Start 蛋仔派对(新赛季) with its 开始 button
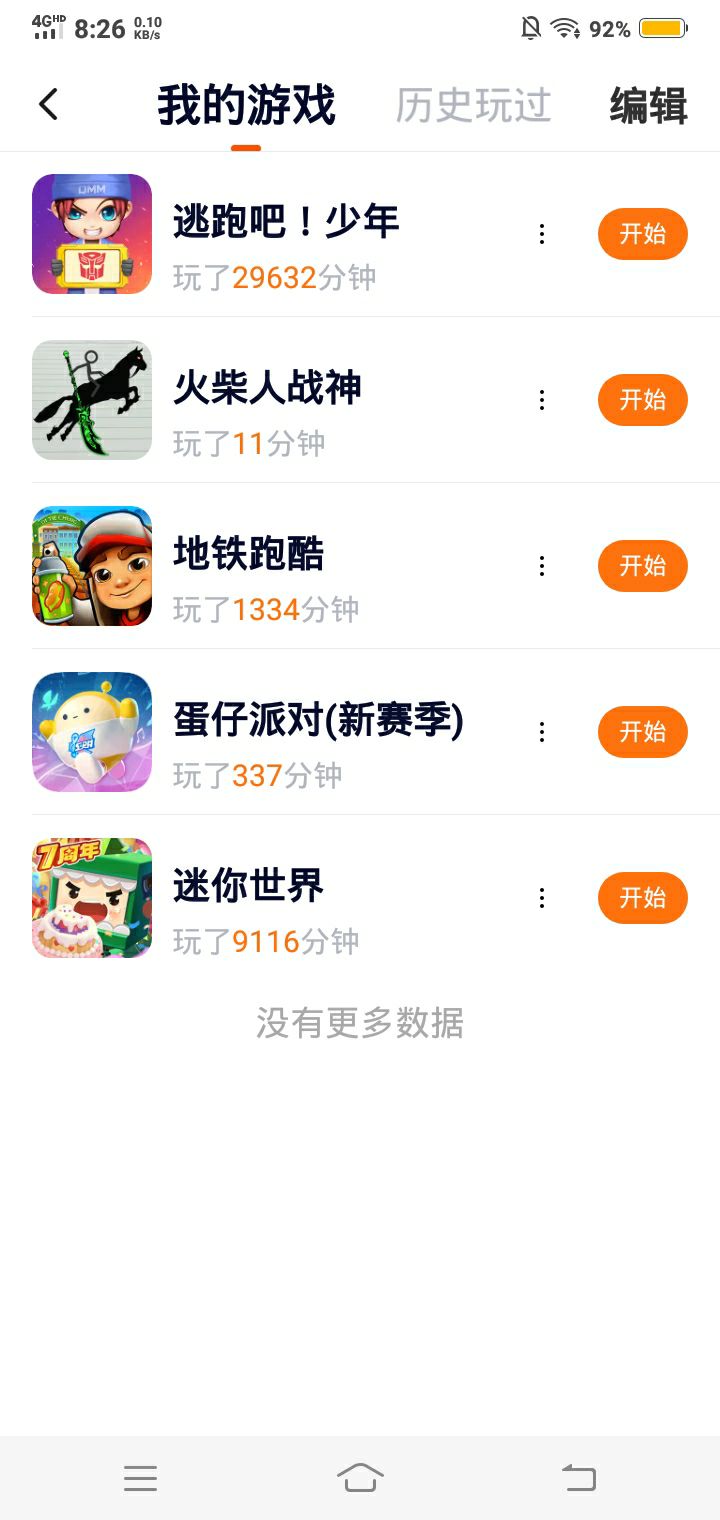The image size is (720, 1520). pos(642,732)
